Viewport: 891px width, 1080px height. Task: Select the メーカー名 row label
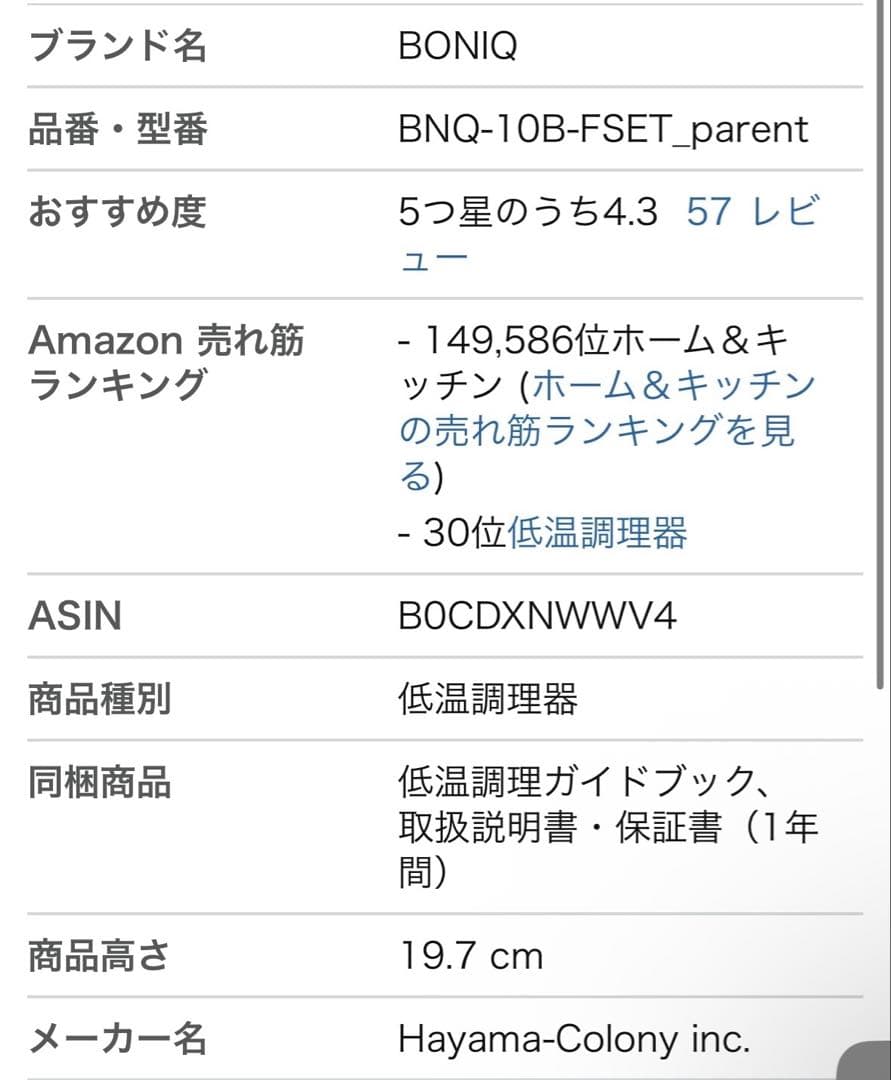tap(119, 1039)
